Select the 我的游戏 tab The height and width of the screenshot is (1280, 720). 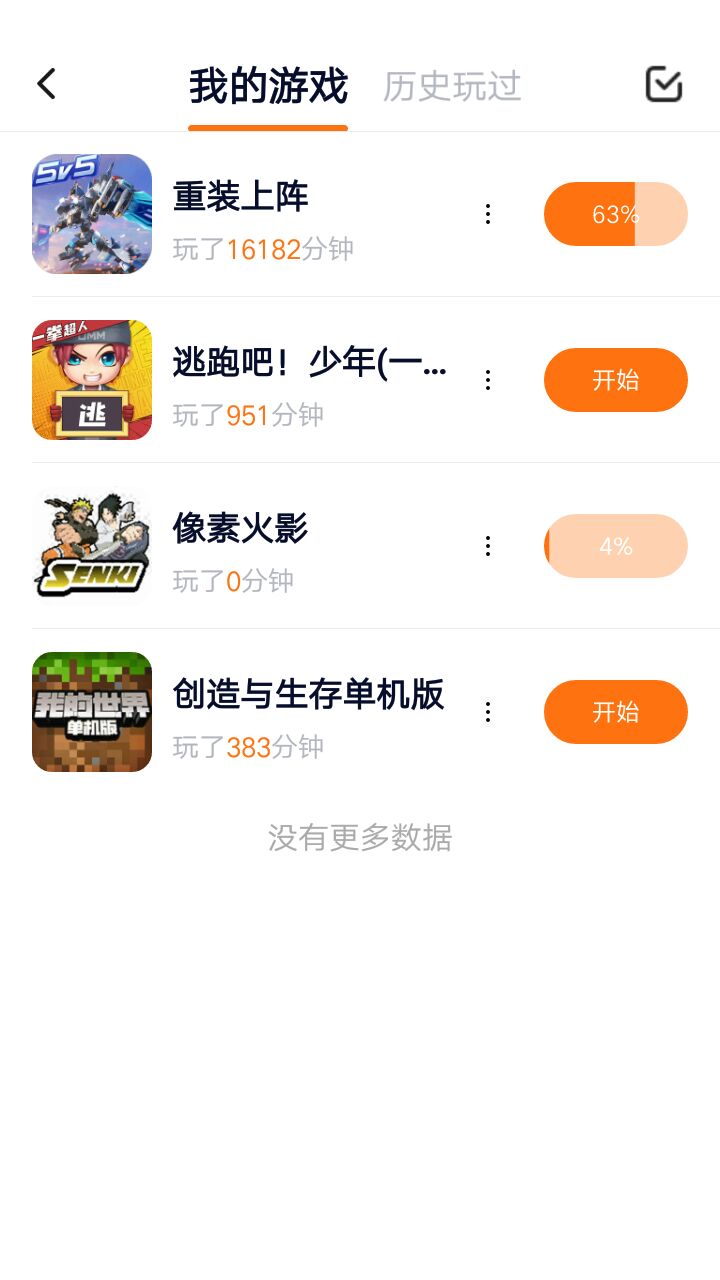pyautogui.click(x=268, y=87)
